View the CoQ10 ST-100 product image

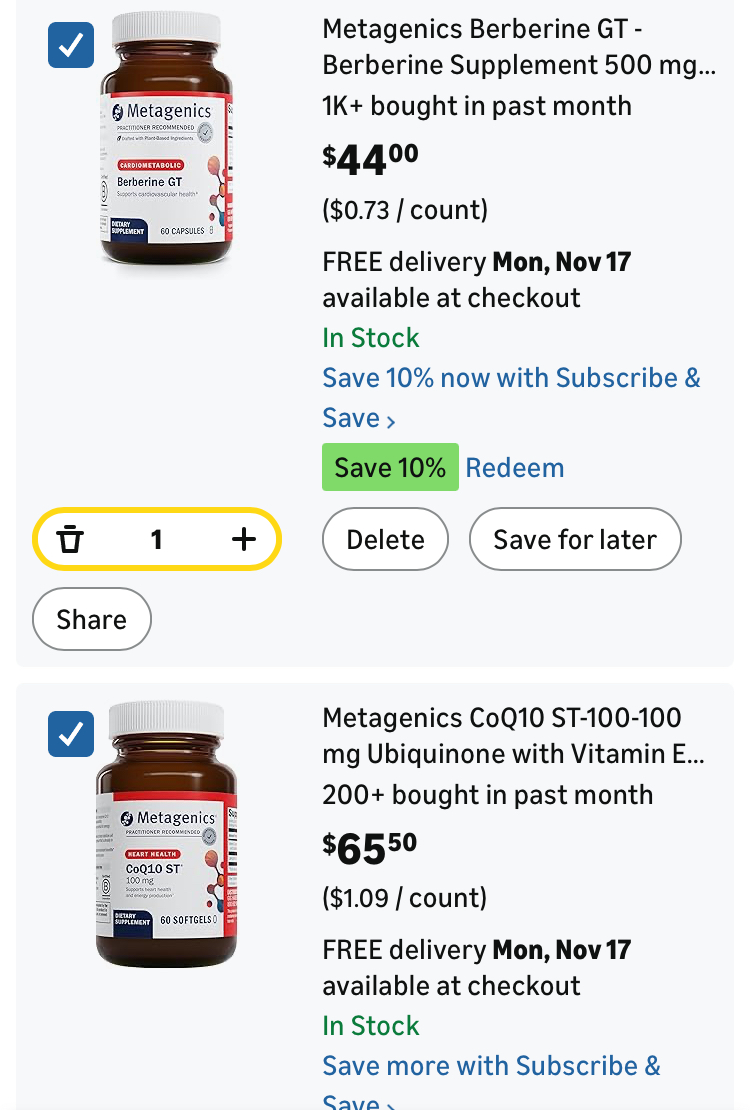coord(167,835)
